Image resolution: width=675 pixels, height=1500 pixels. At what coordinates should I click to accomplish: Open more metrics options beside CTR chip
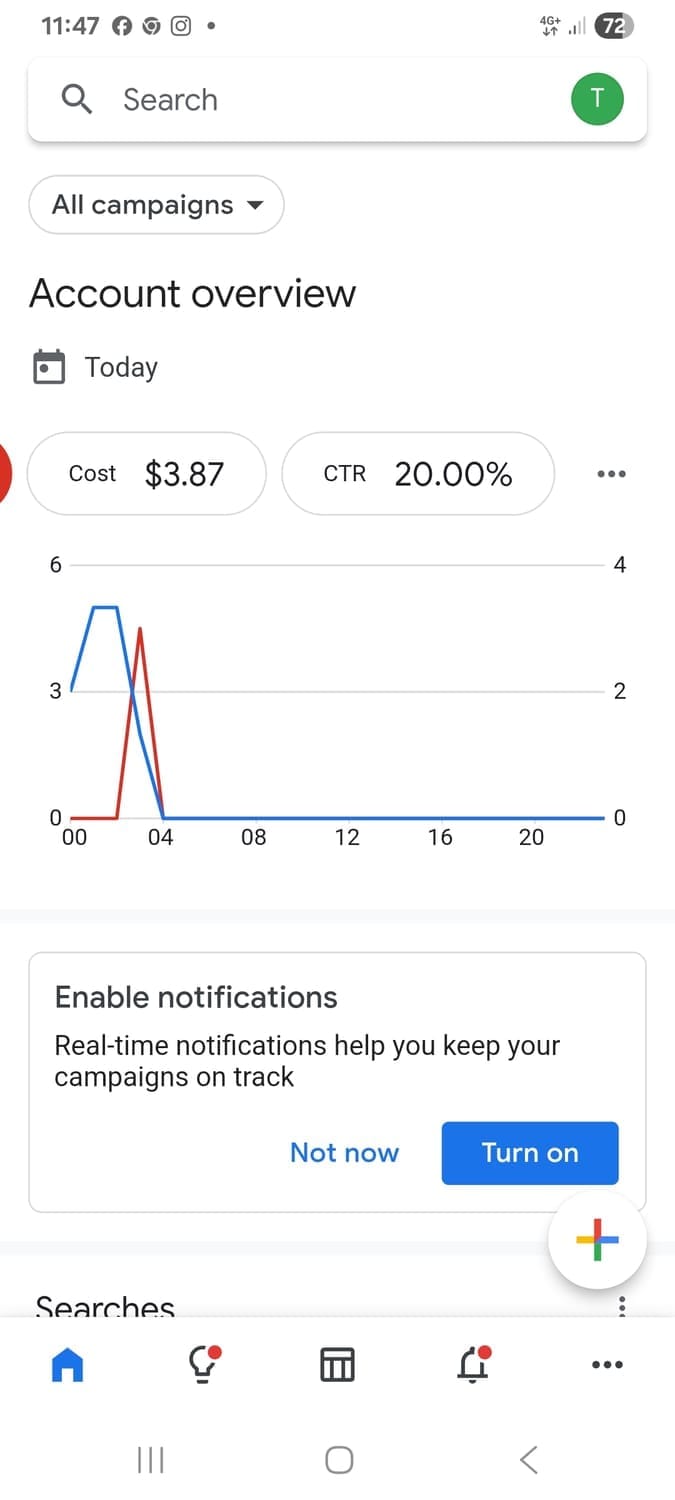610,474
